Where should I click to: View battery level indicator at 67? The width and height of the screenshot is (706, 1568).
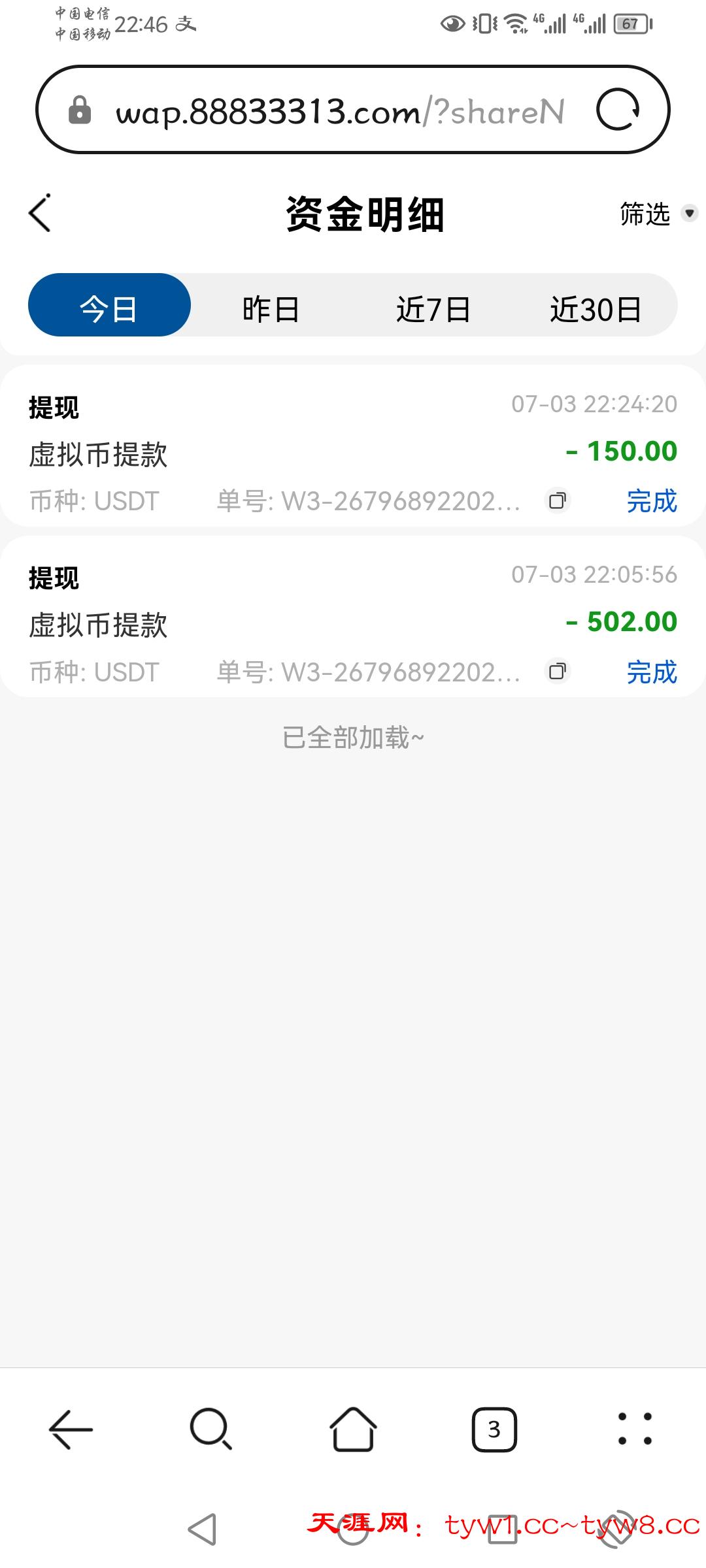coord(630,24)
